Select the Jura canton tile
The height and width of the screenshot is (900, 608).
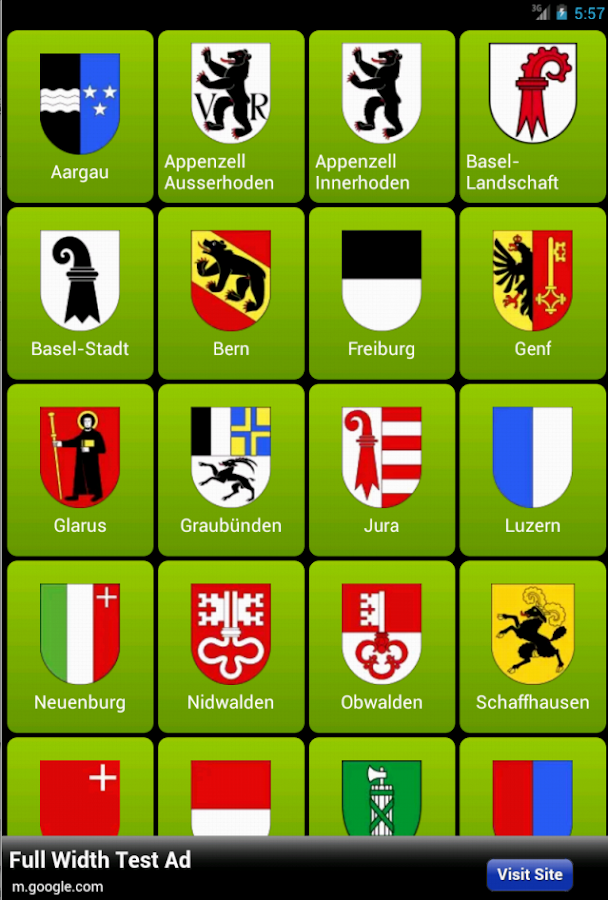(x=382, y=470)
